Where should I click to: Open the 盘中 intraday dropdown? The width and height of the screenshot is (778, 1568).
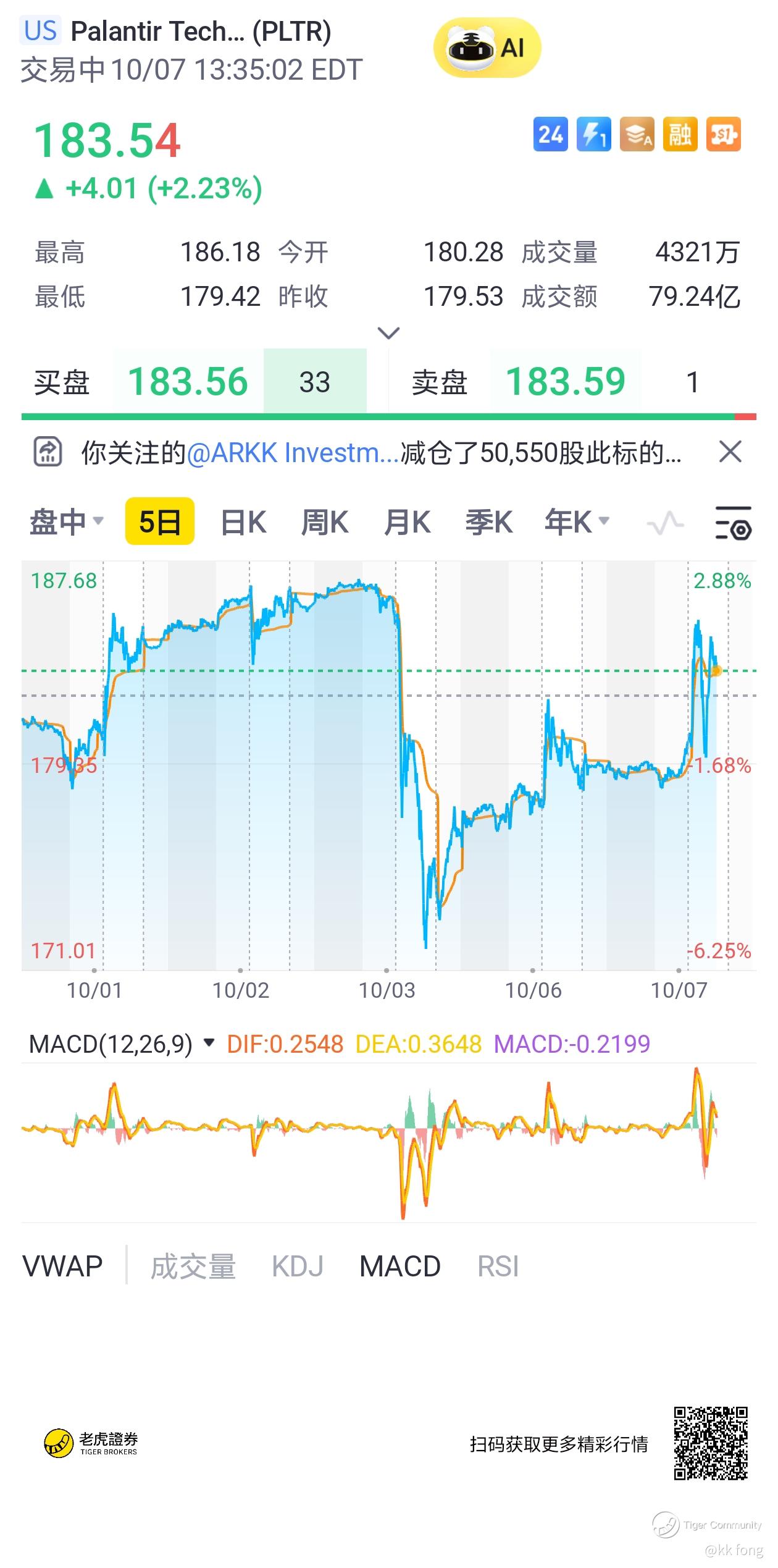click(x=66, y=522)
